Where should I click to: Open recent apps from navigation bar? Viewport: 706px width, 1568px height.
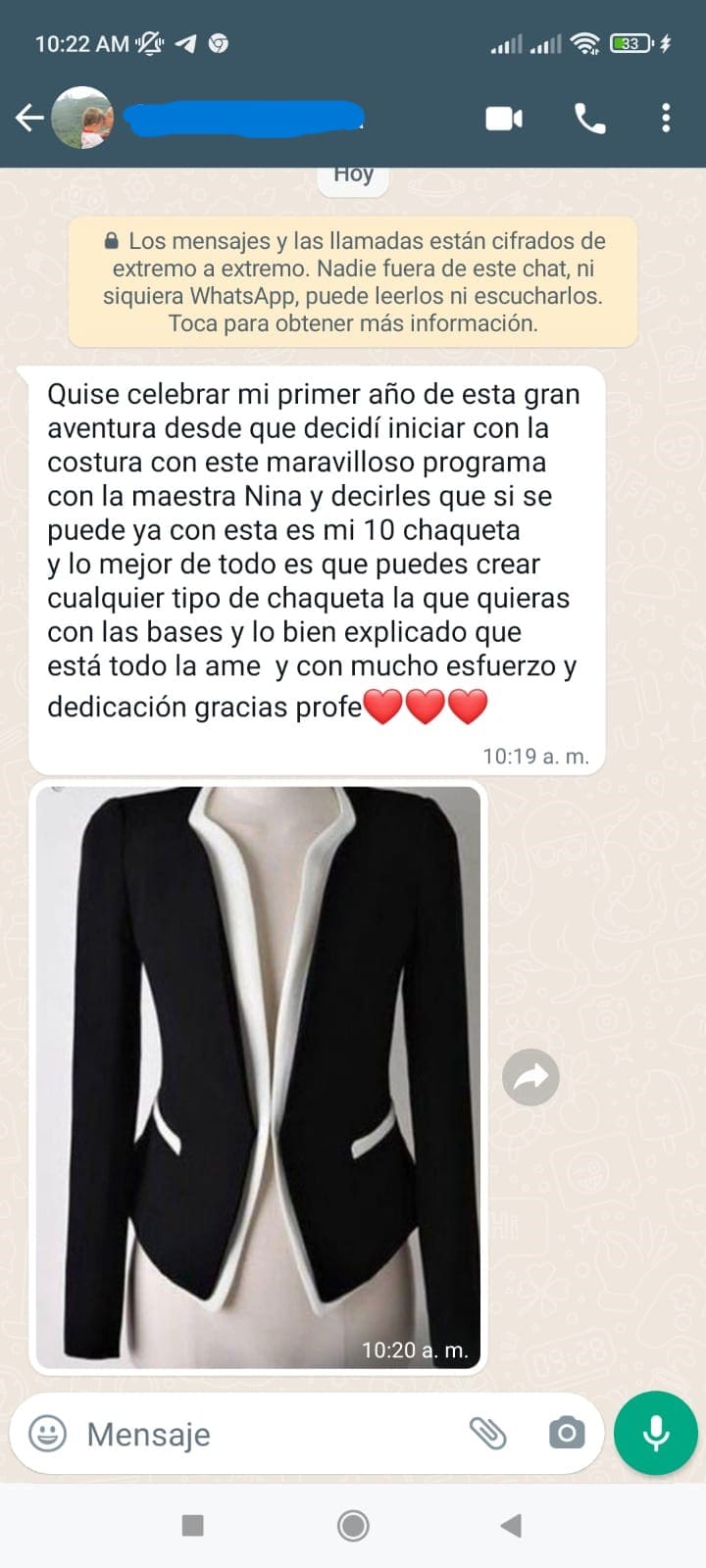pos(193,1525)
